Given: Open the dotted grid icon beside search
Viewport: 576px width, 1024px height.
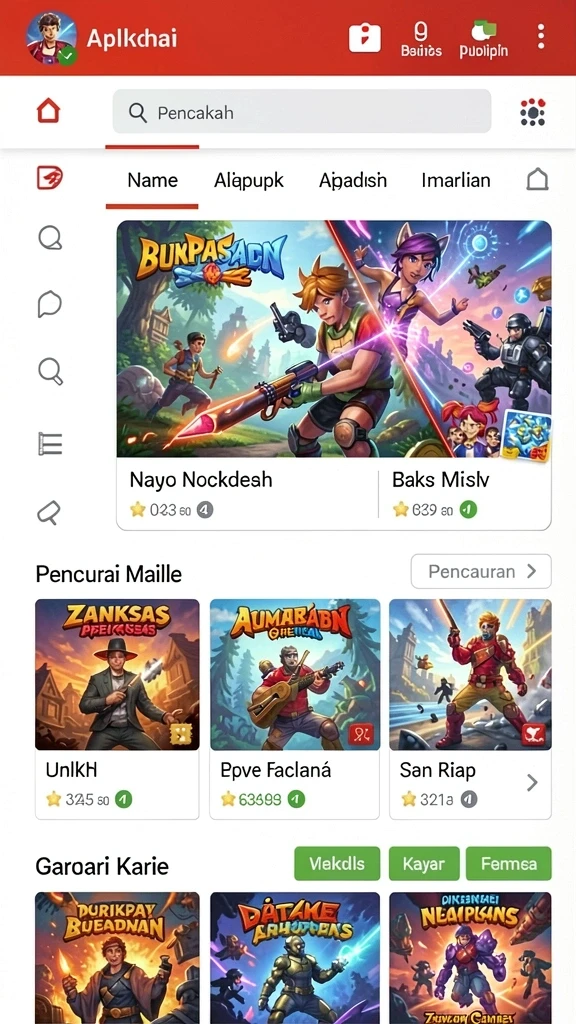Looking at the screenshot, I should click(533, 112).
